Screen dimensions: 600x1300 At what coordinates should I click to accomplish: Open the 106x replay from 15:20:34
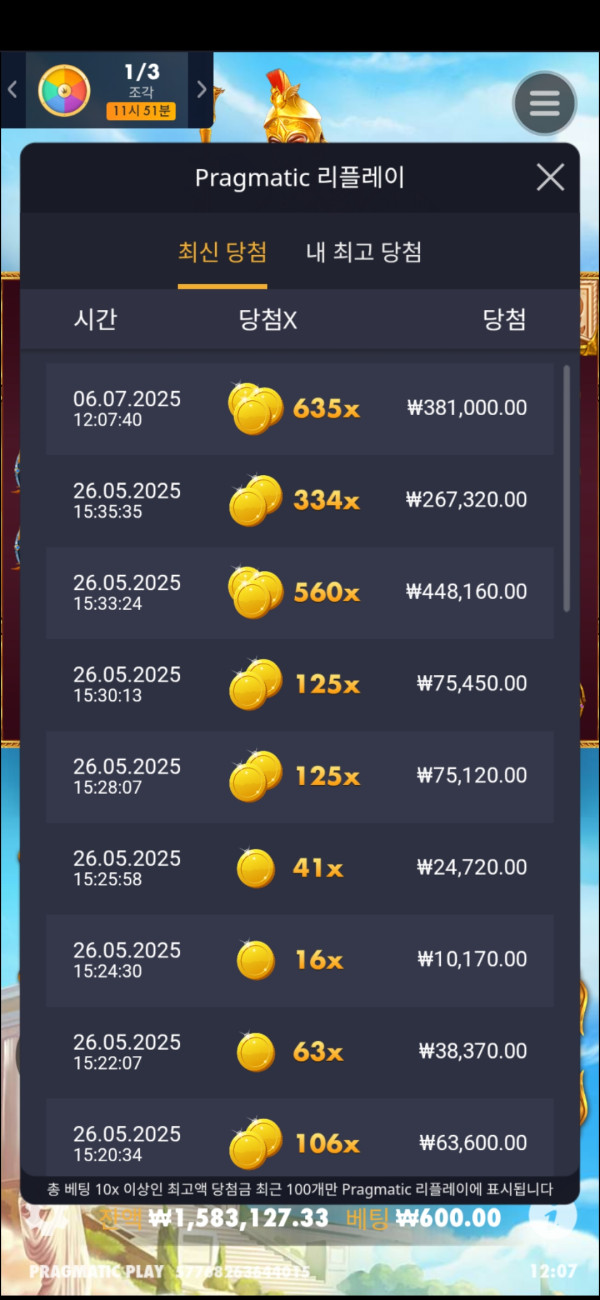point(300,1140)
